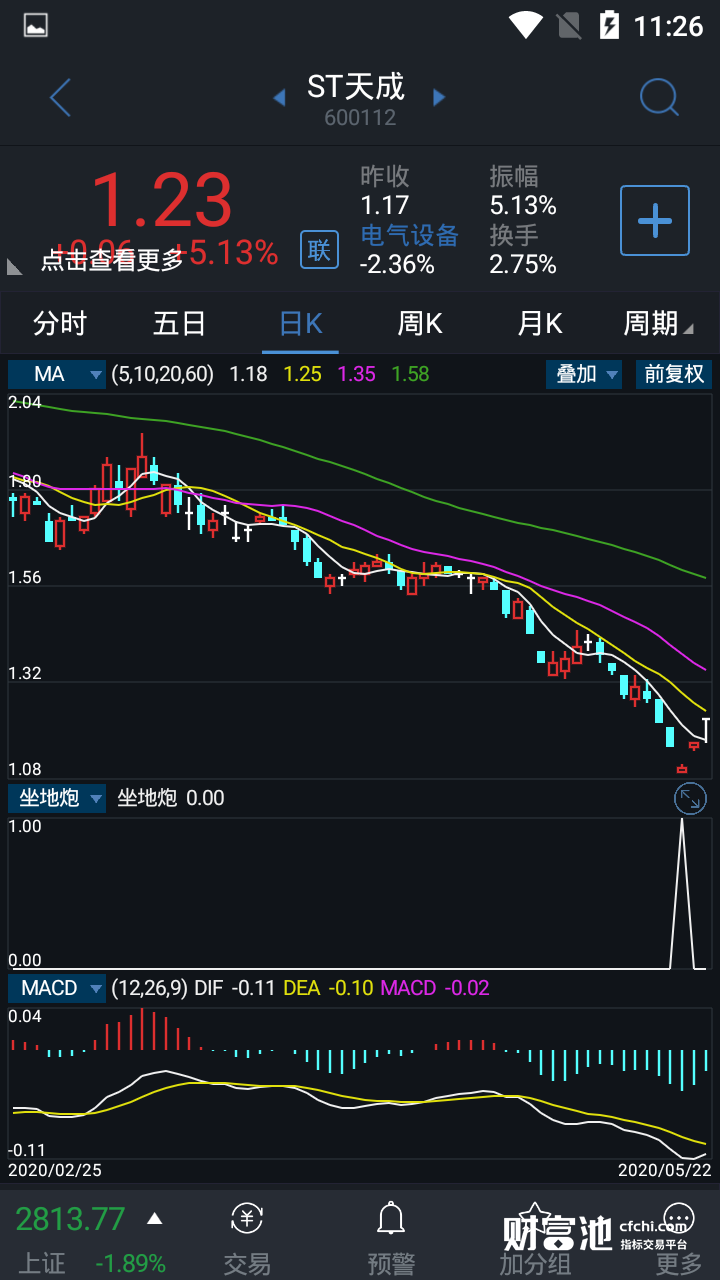Select the 日K chart tab
Viewport: 720px width, 1280px height.
(x=300, y=324)
